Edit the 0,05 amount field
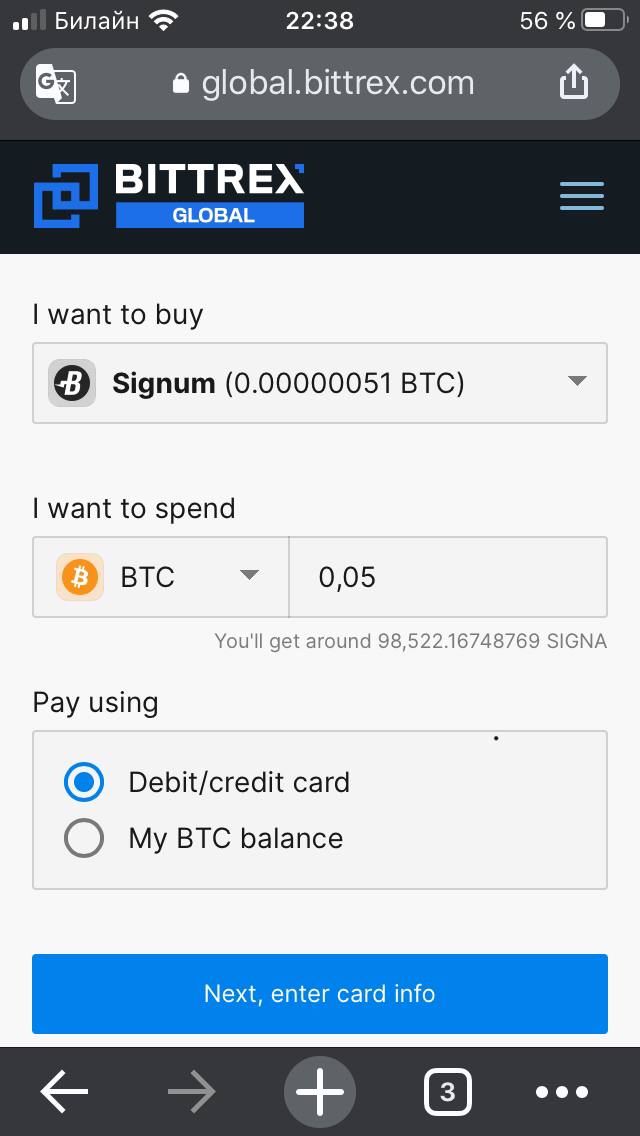 tap(448, 577)
